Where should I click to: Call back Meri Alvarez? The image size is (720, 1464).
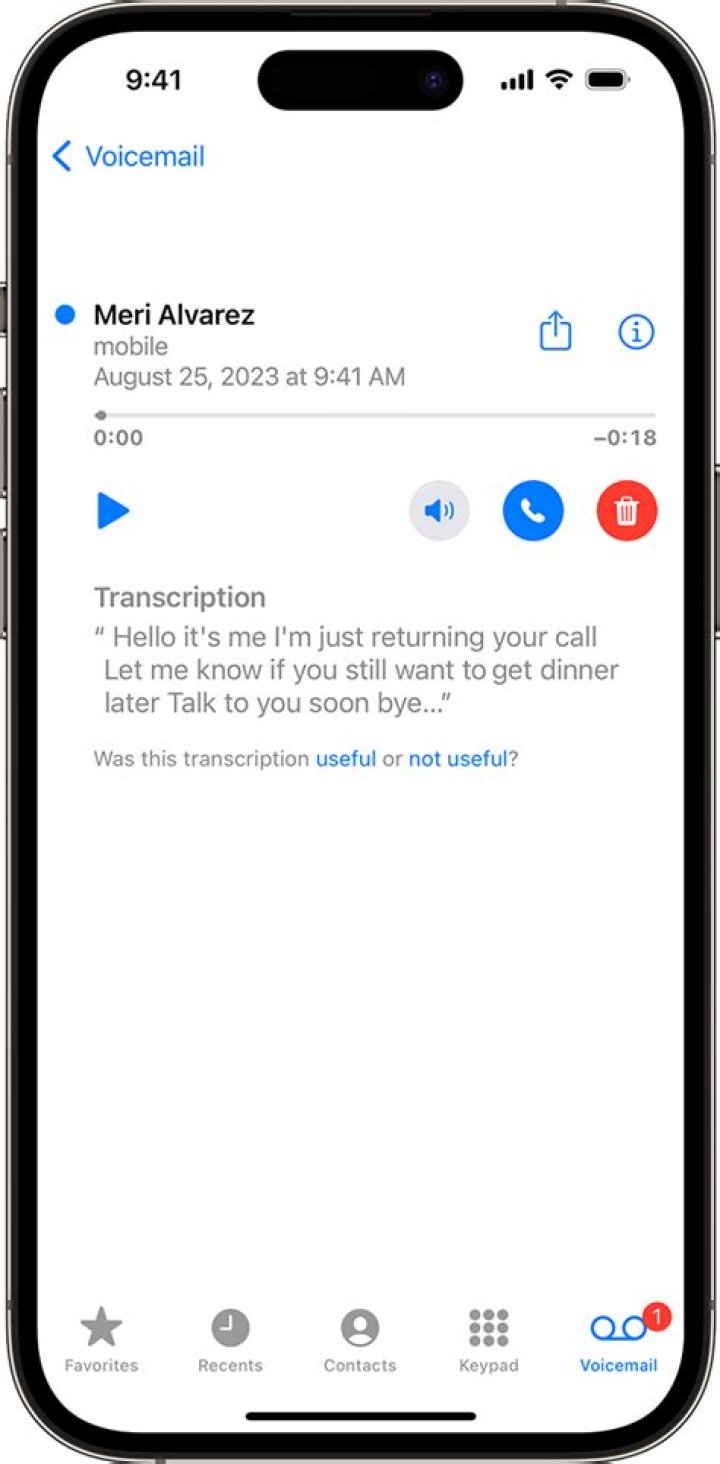(x=533, y=511)
